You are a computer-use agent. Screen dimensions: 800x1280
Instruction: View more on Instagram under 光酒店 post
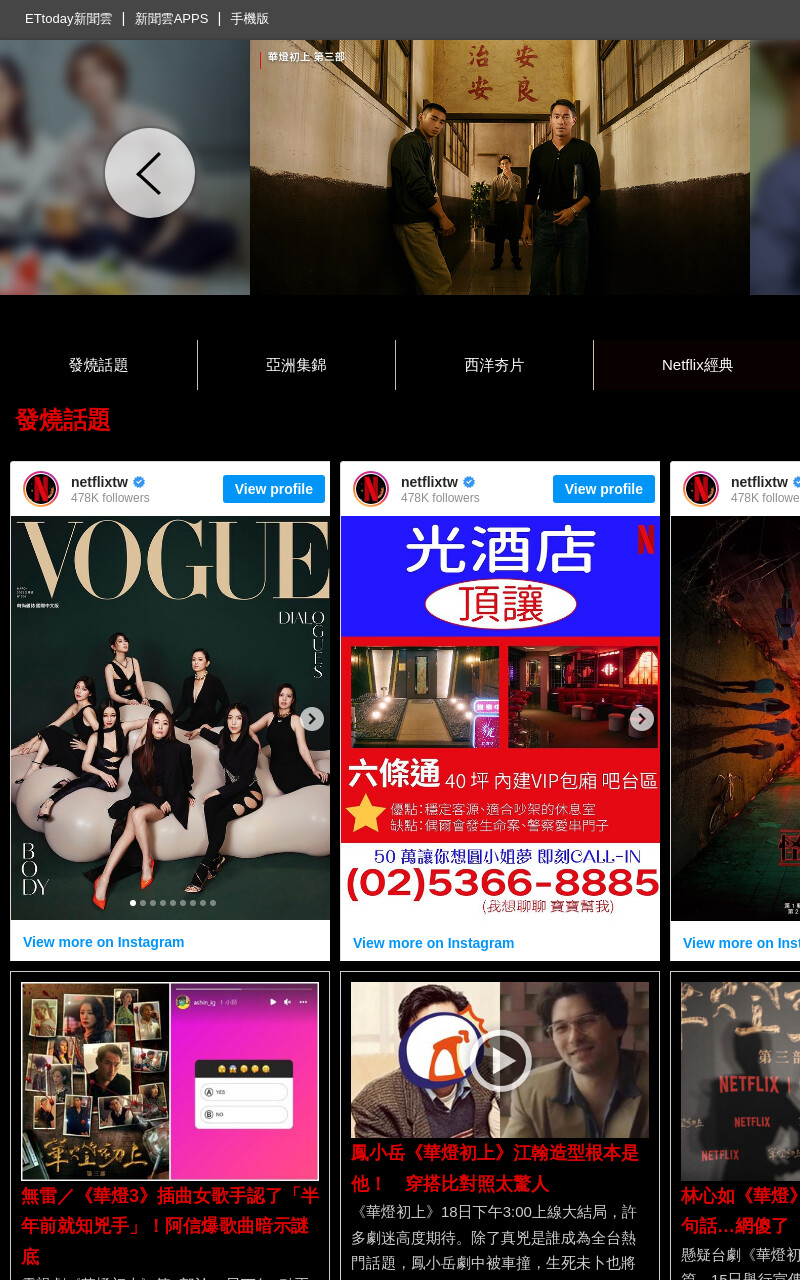point(434,943)
